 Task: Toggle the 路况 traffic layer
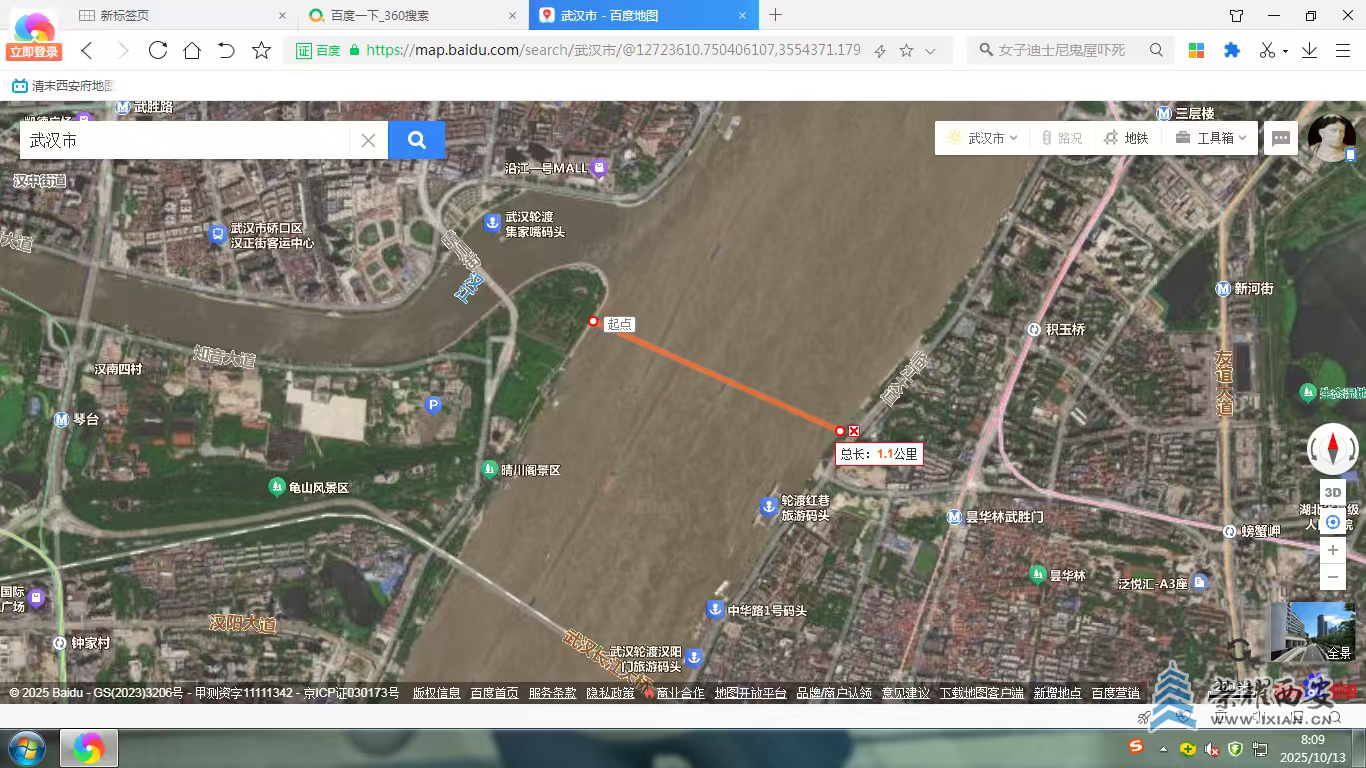click(x=1062, y=138)
